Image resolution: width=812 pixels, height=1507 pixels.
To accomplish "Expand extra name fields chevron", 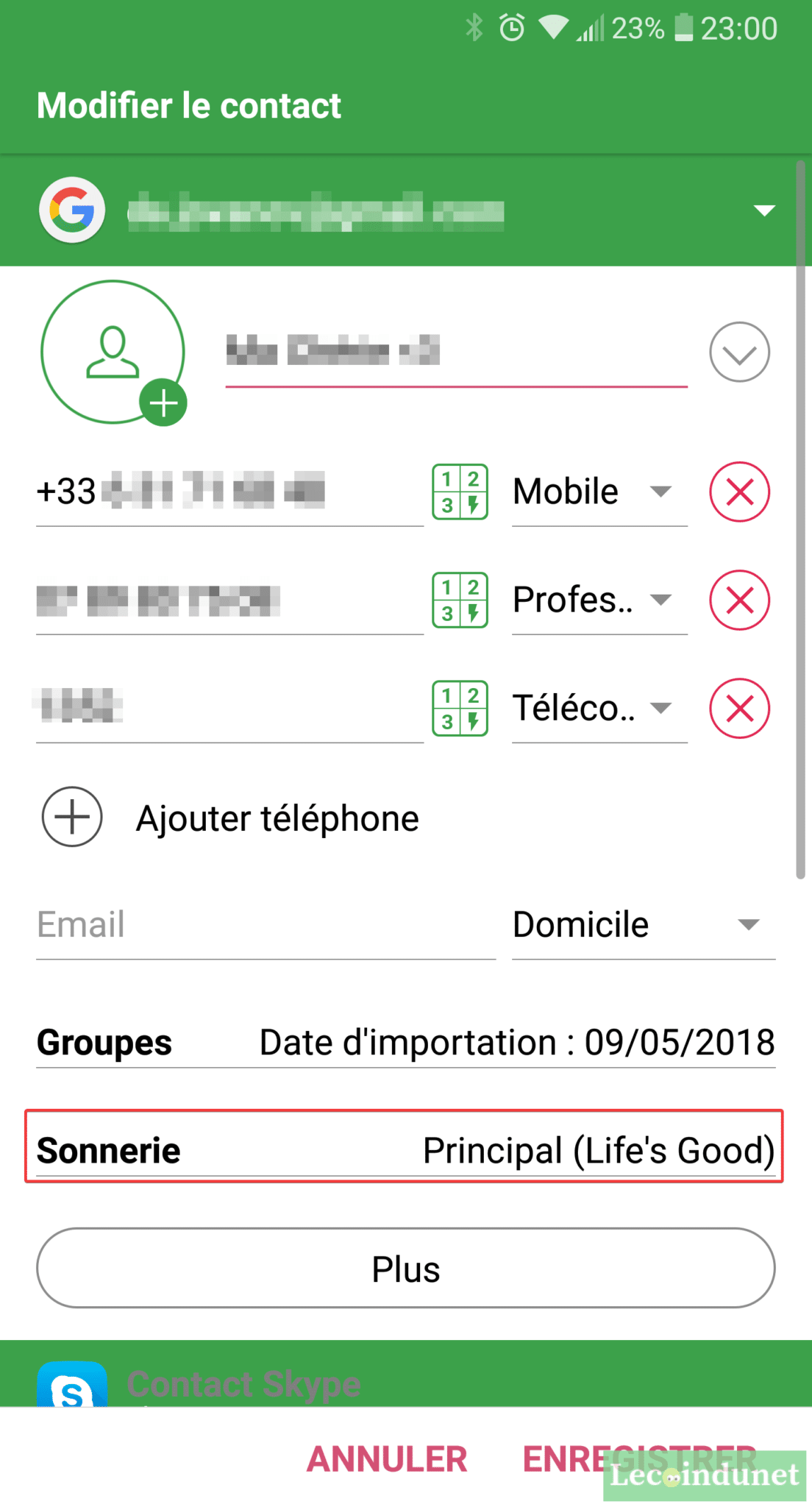I will click(739, 352).
